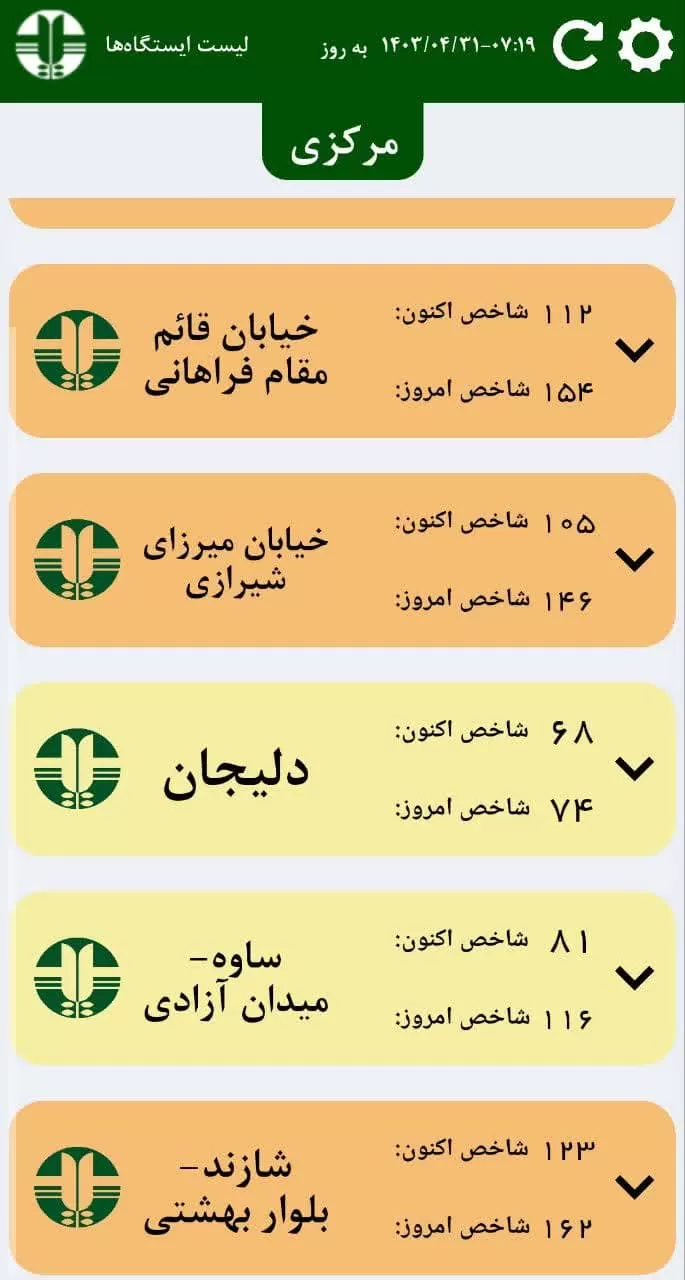The height and width of the screenshot is (1280, 685).
Task: Open the stations list (لیست ایستگاه‌ها)
Action: pos(177,46)
